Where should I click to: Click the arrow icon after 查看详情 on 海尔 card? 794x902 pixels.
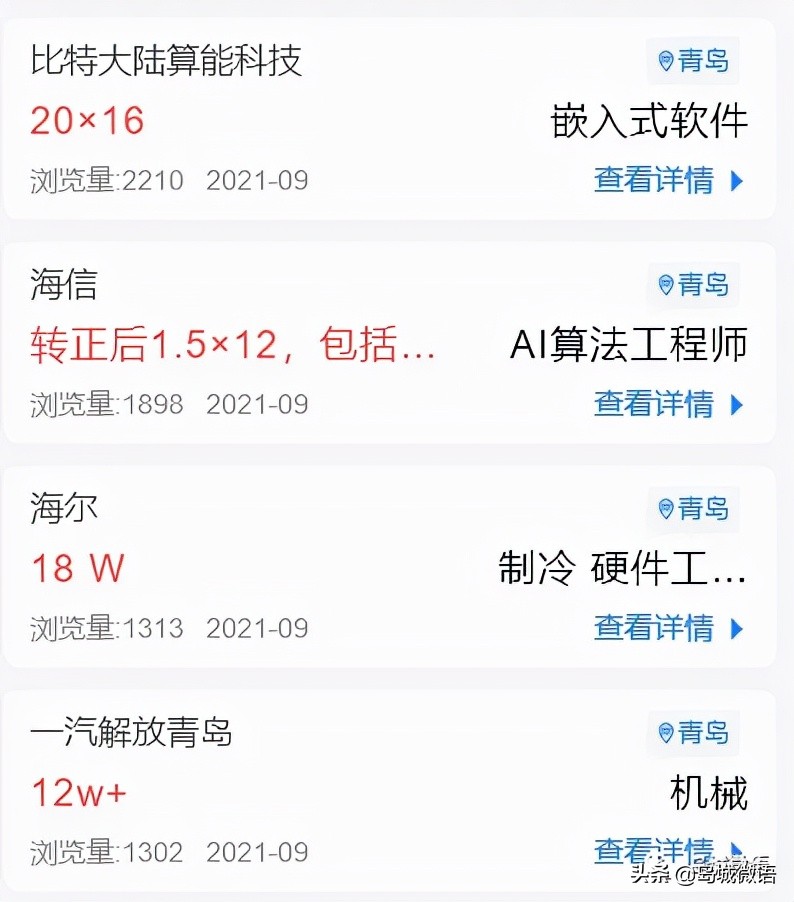(x=735, y=629)
